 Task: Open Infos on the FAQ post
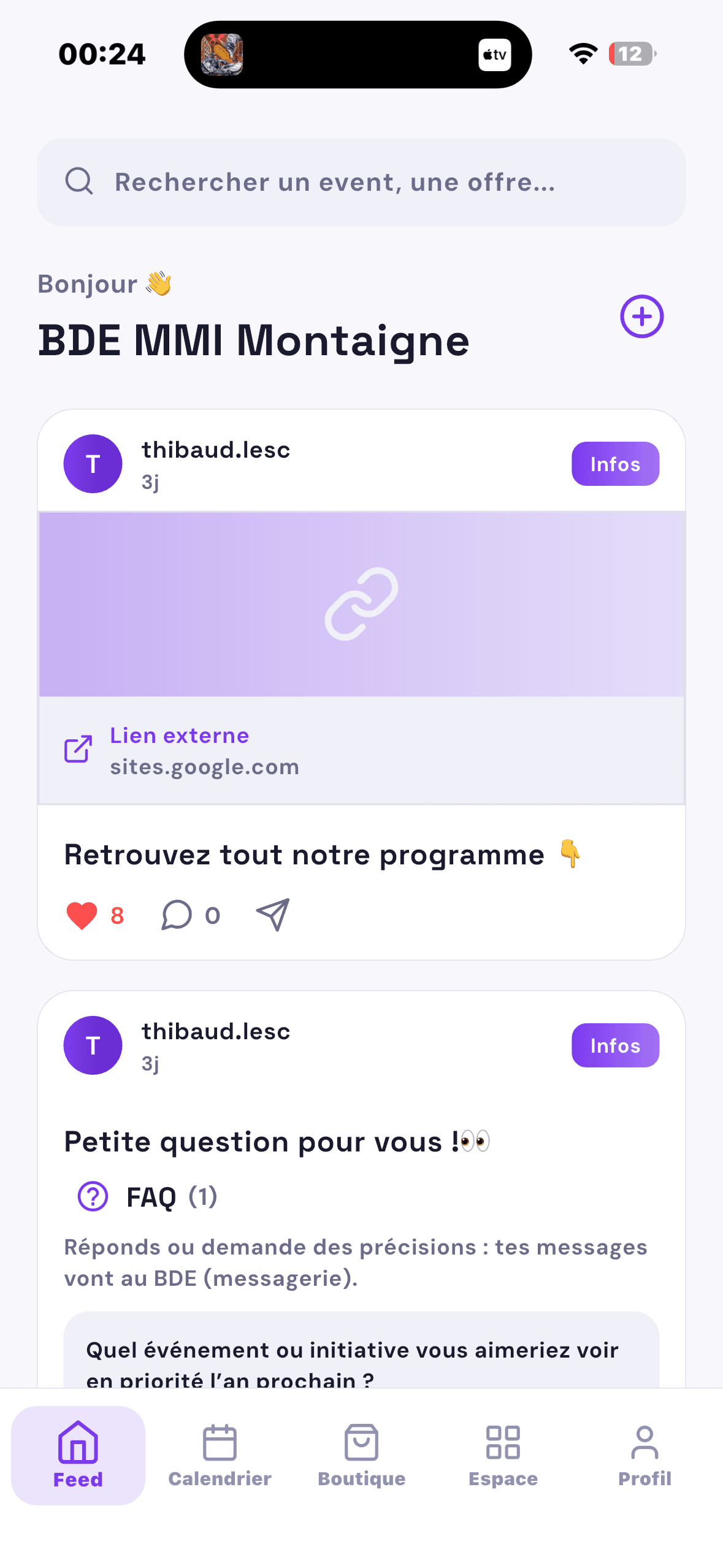pyautogui.click(x=615, y=1045)
